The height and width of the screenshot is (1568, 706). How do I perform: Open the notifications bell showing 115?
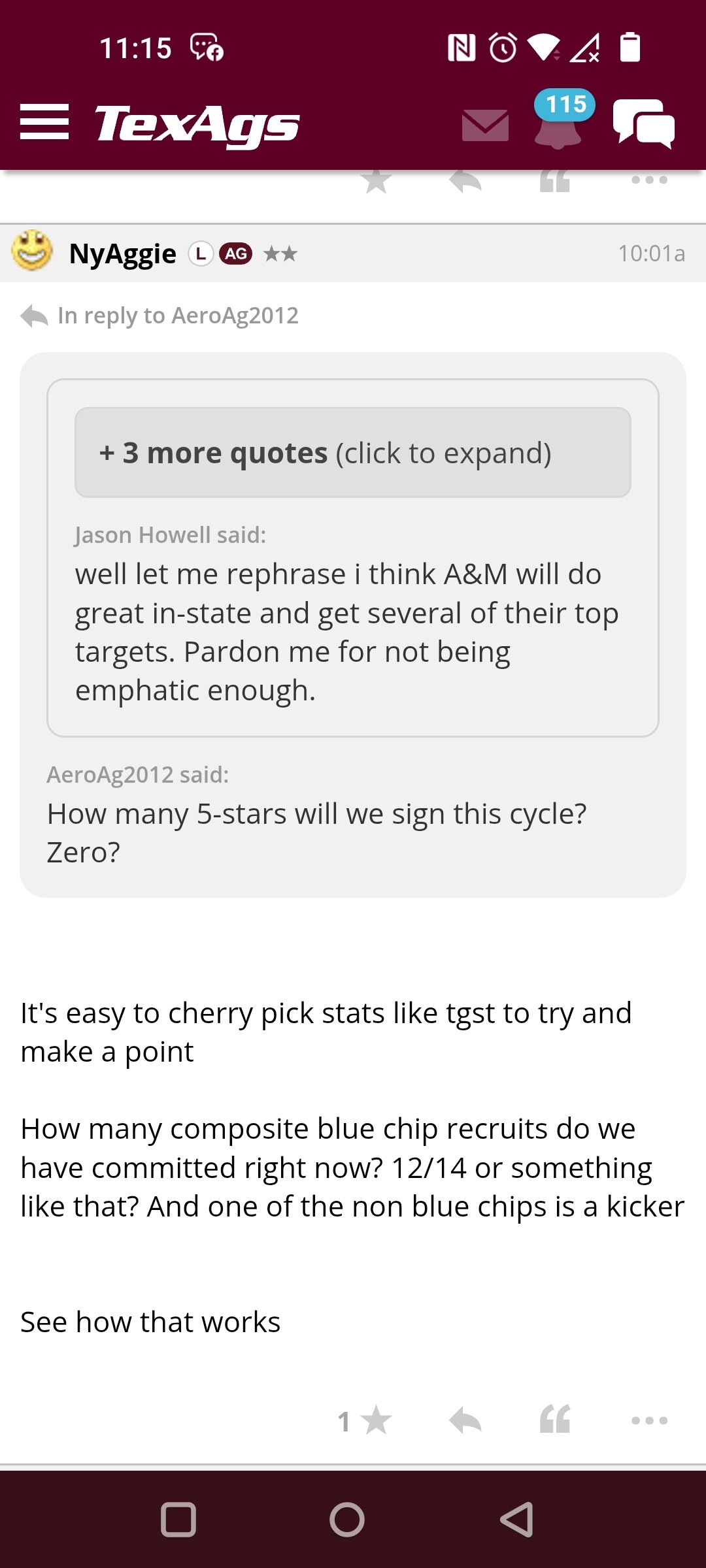[x=560, y=120]
